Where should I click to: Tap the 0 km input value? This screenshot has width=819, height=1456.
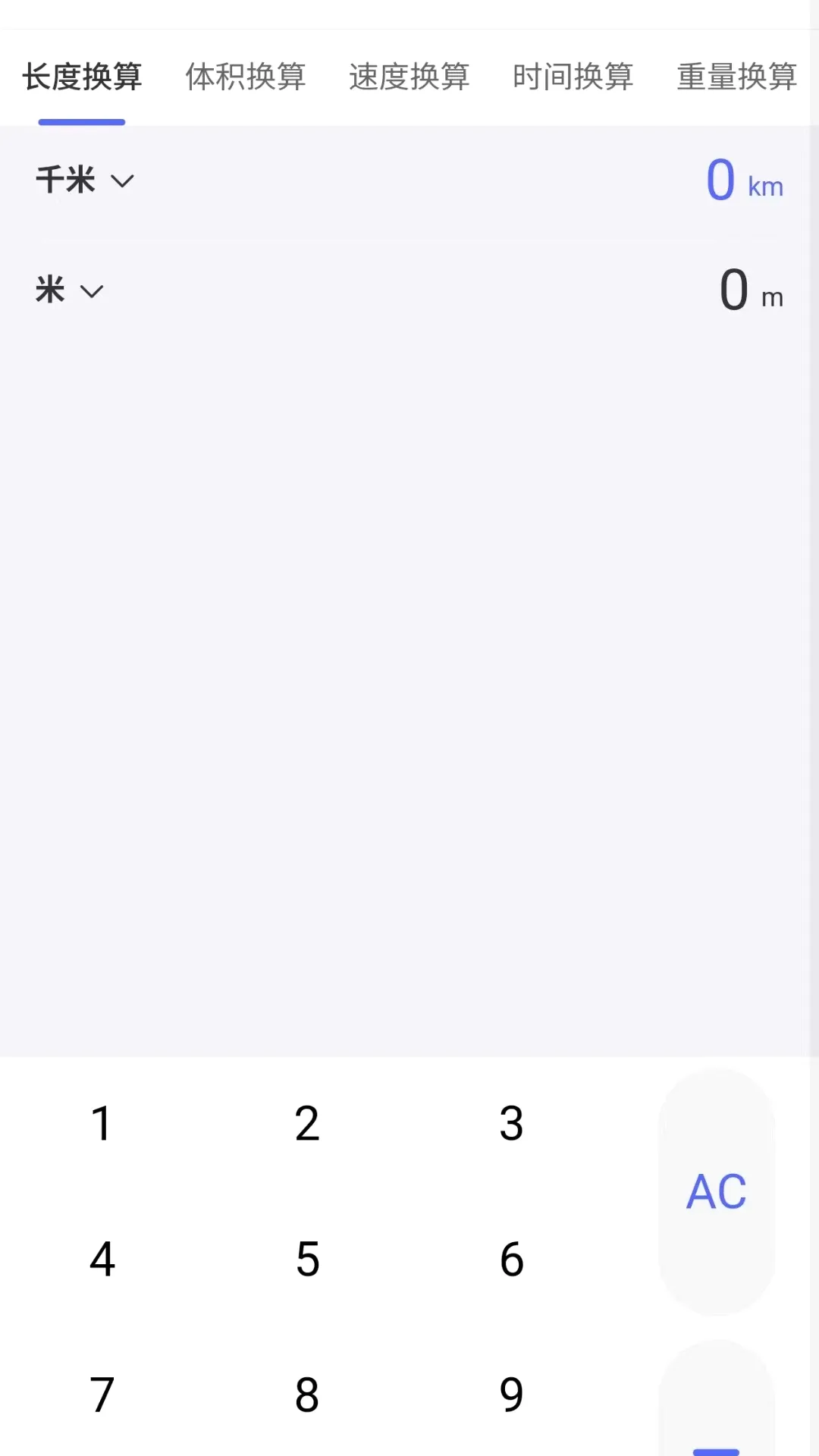[744, 180]
